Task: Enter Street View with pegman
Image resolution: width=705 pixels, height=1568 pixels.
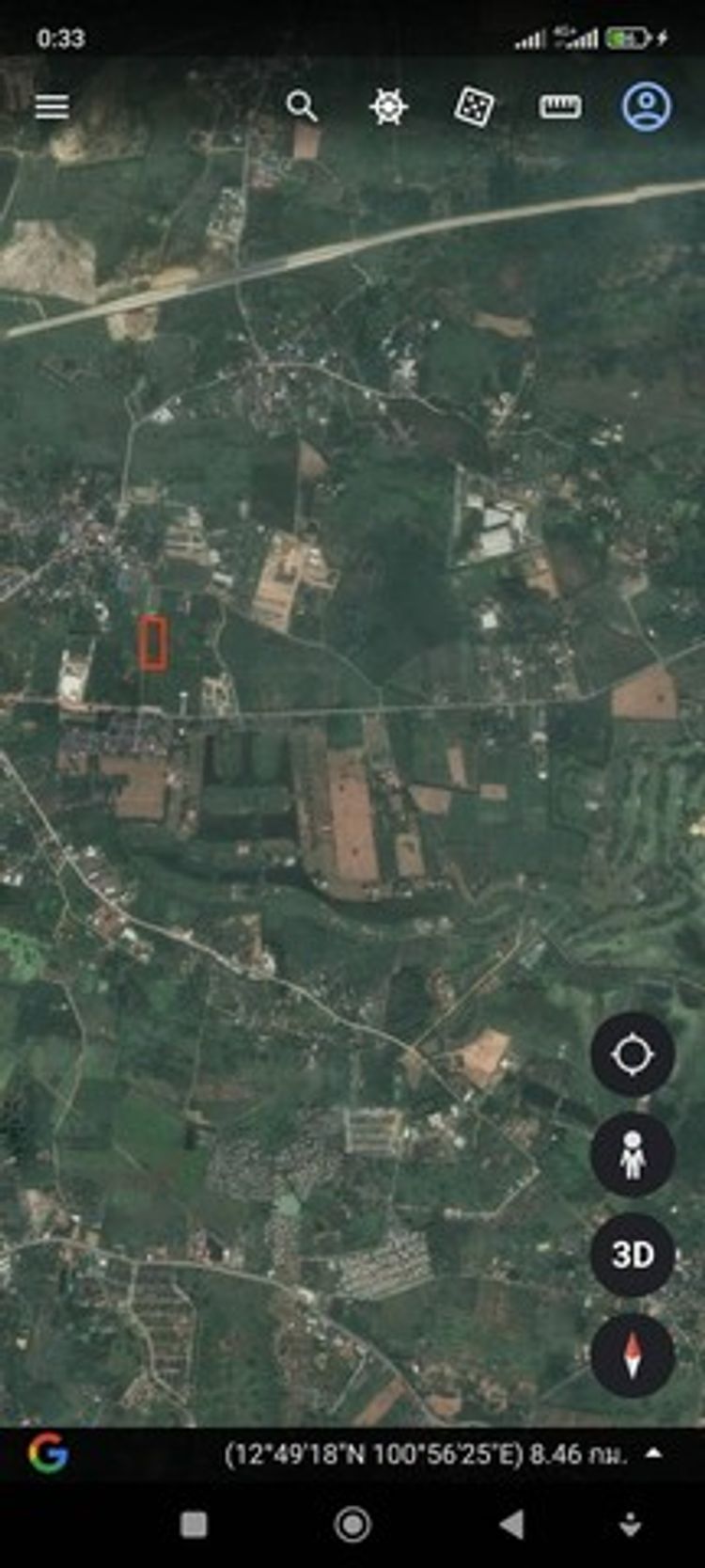Action: 632,1154
